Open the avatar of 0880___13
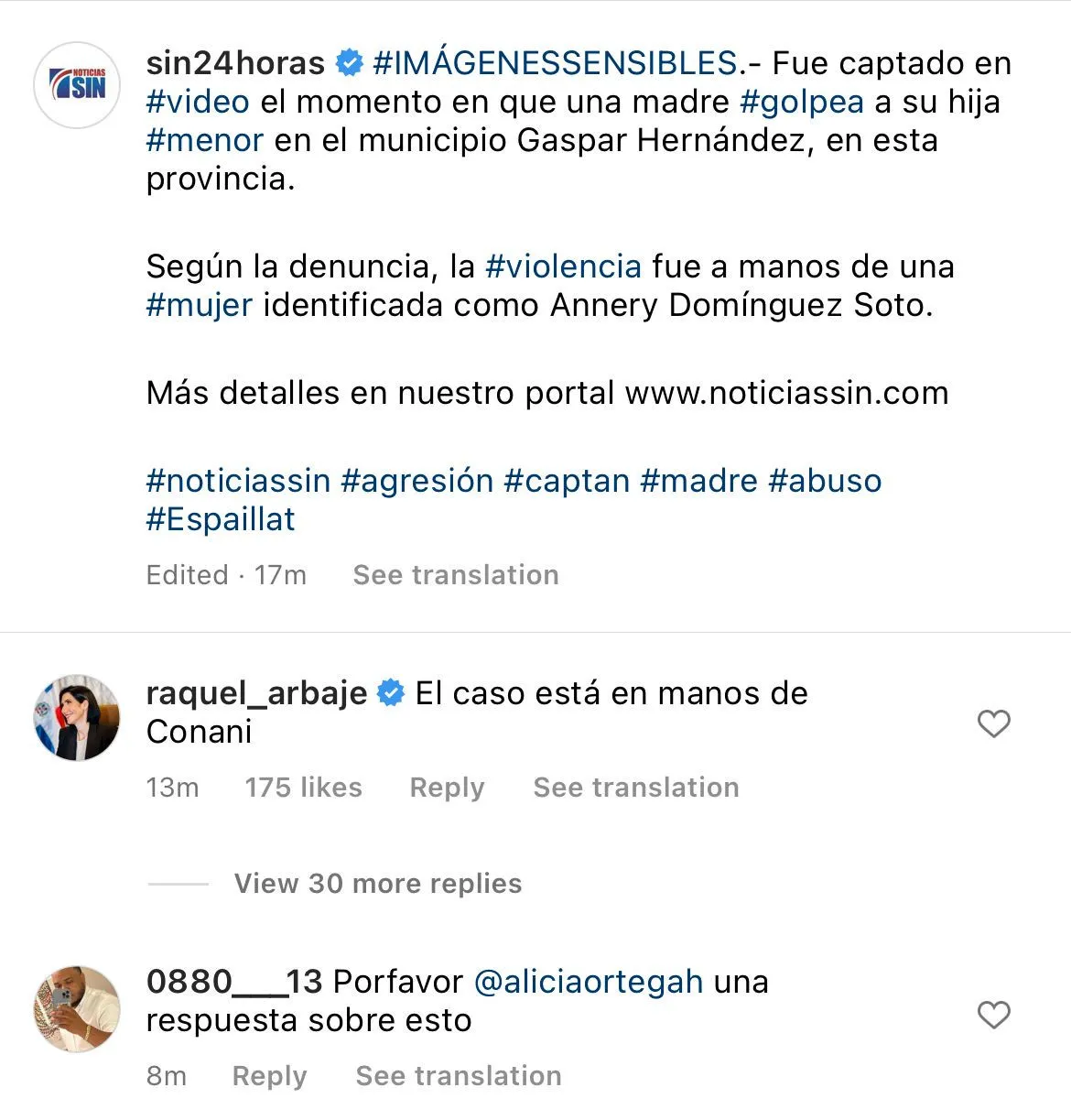This screenshot has height=1120, width=1071. click(x=77, y=1008)
